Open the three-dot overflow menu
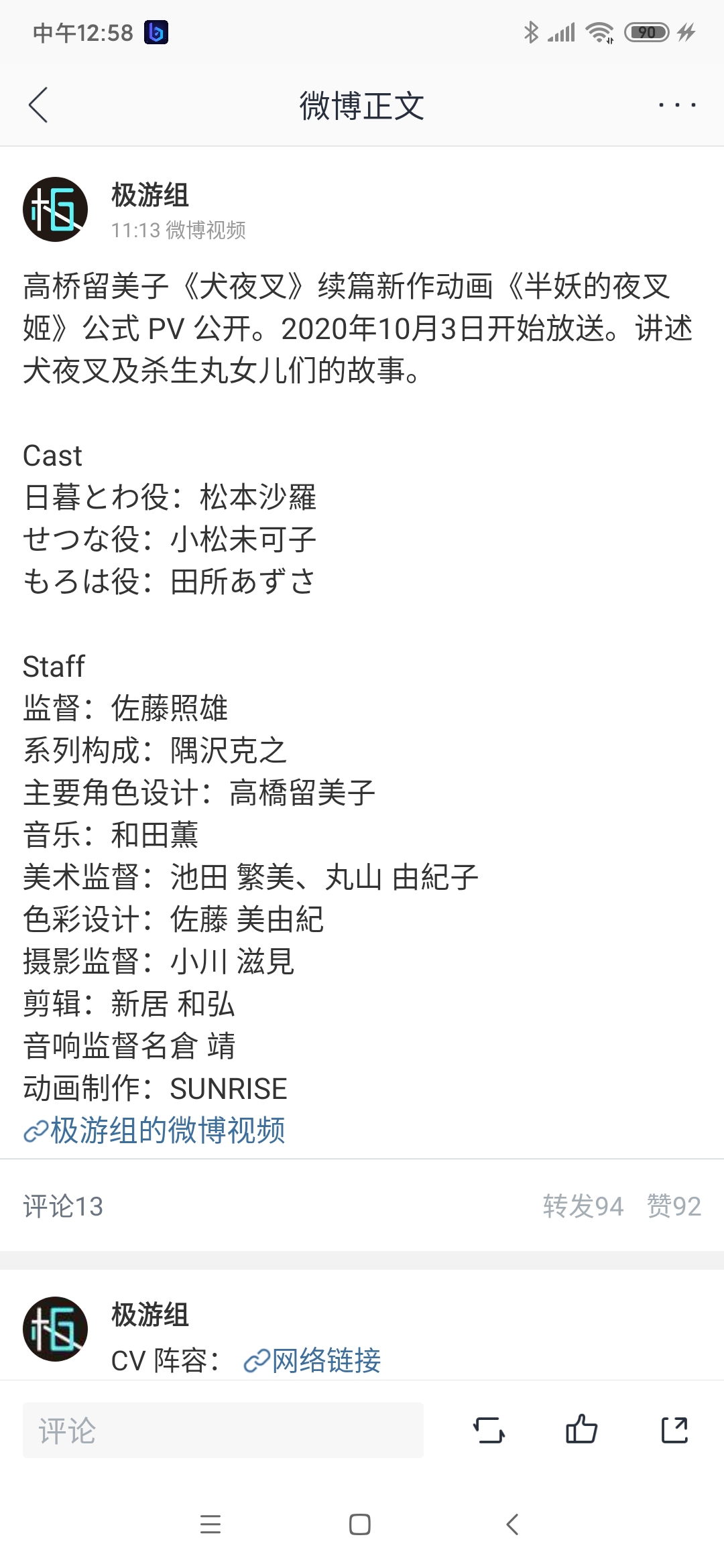 (x=676, y=105)
